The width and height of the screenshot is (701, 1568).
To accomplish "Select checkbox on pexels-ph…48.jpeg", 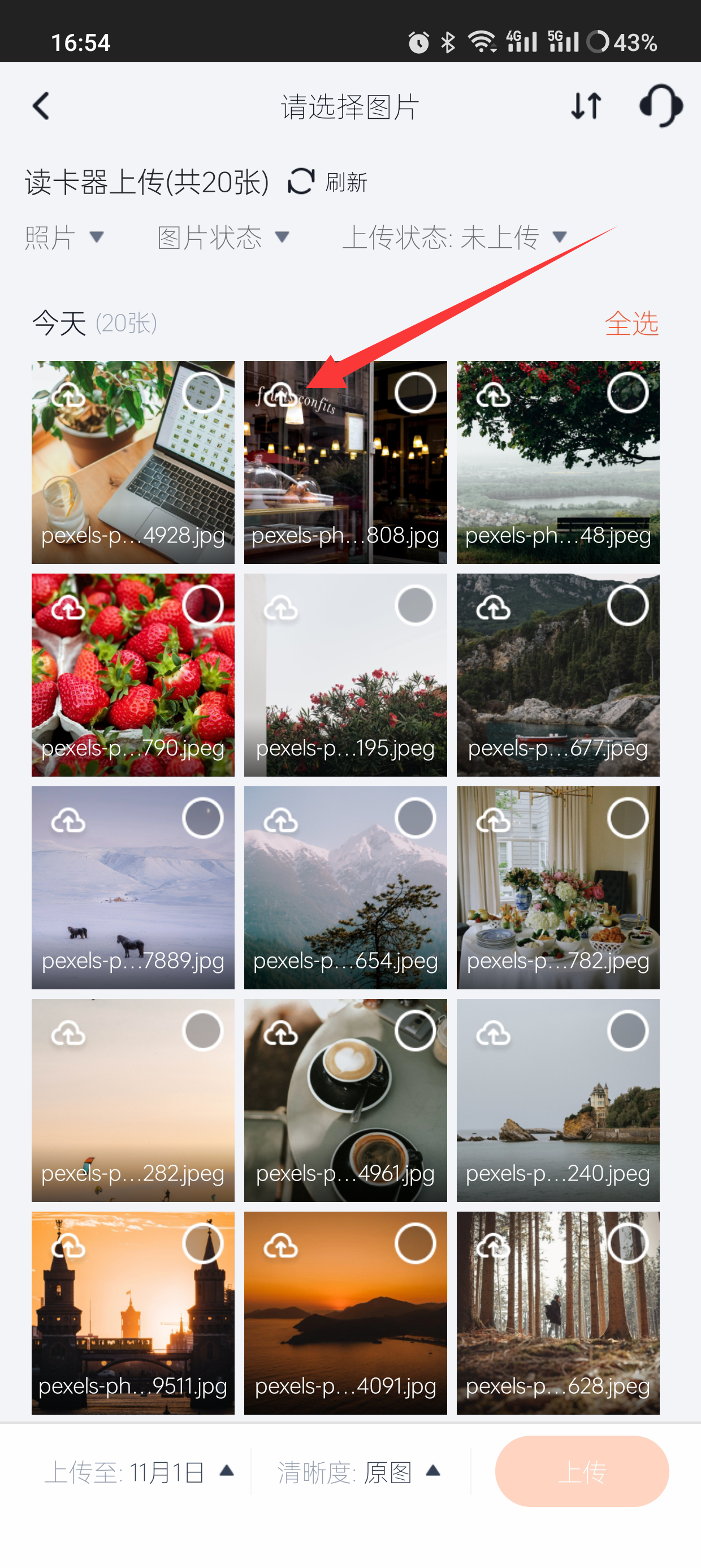I will (628, 393).
